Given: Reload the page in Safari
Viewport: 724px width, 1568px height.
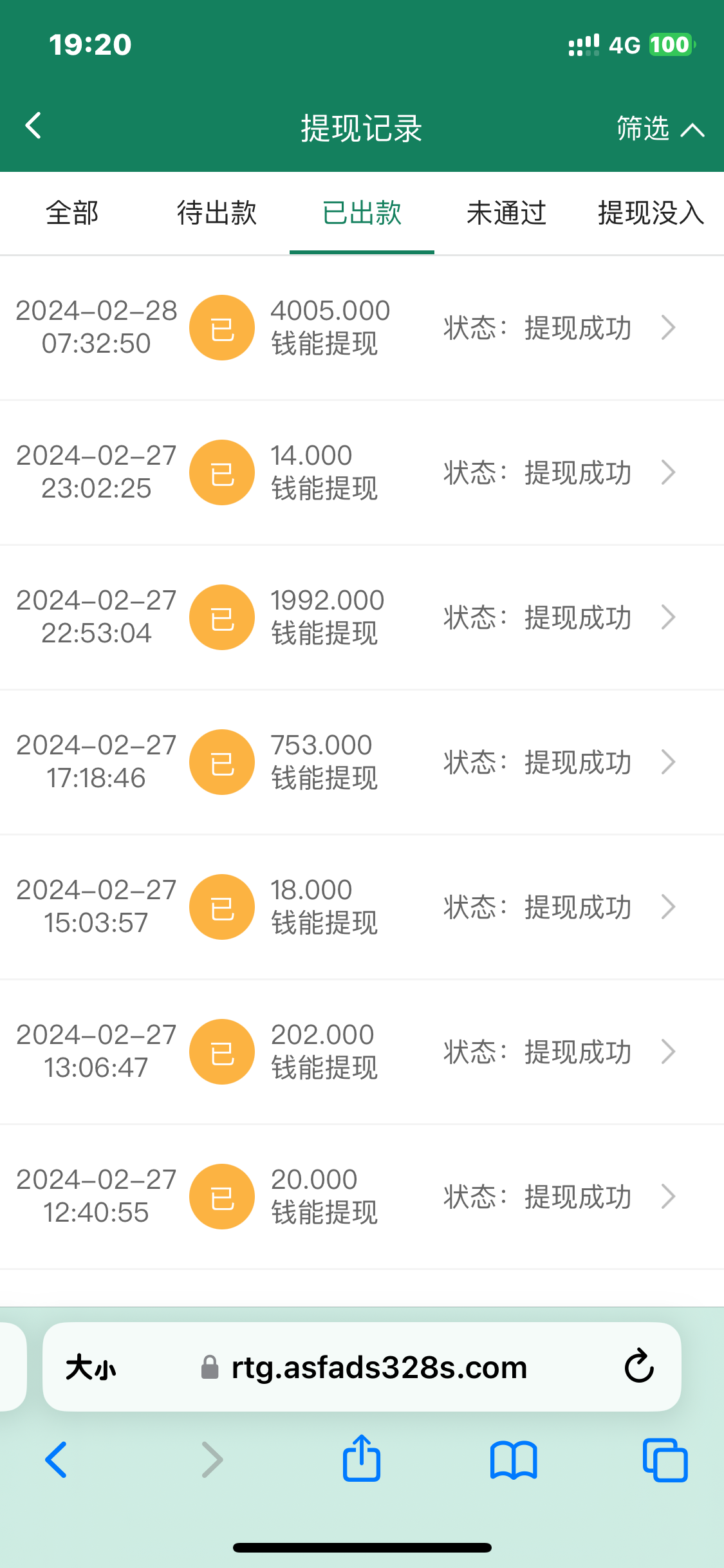Looking at the screenshot, I should [639, 1367].
